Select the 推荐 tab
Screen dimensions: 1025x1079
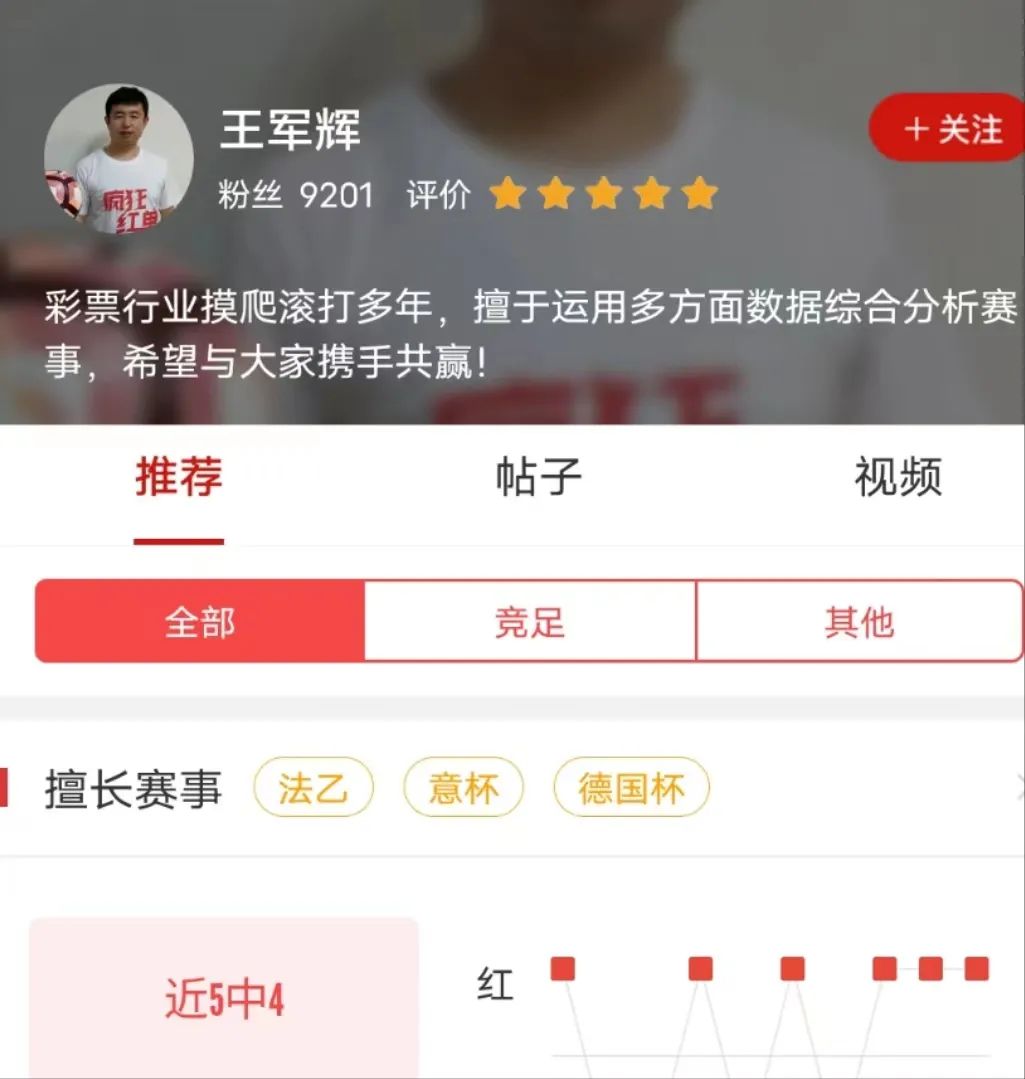tap(178, 477)
